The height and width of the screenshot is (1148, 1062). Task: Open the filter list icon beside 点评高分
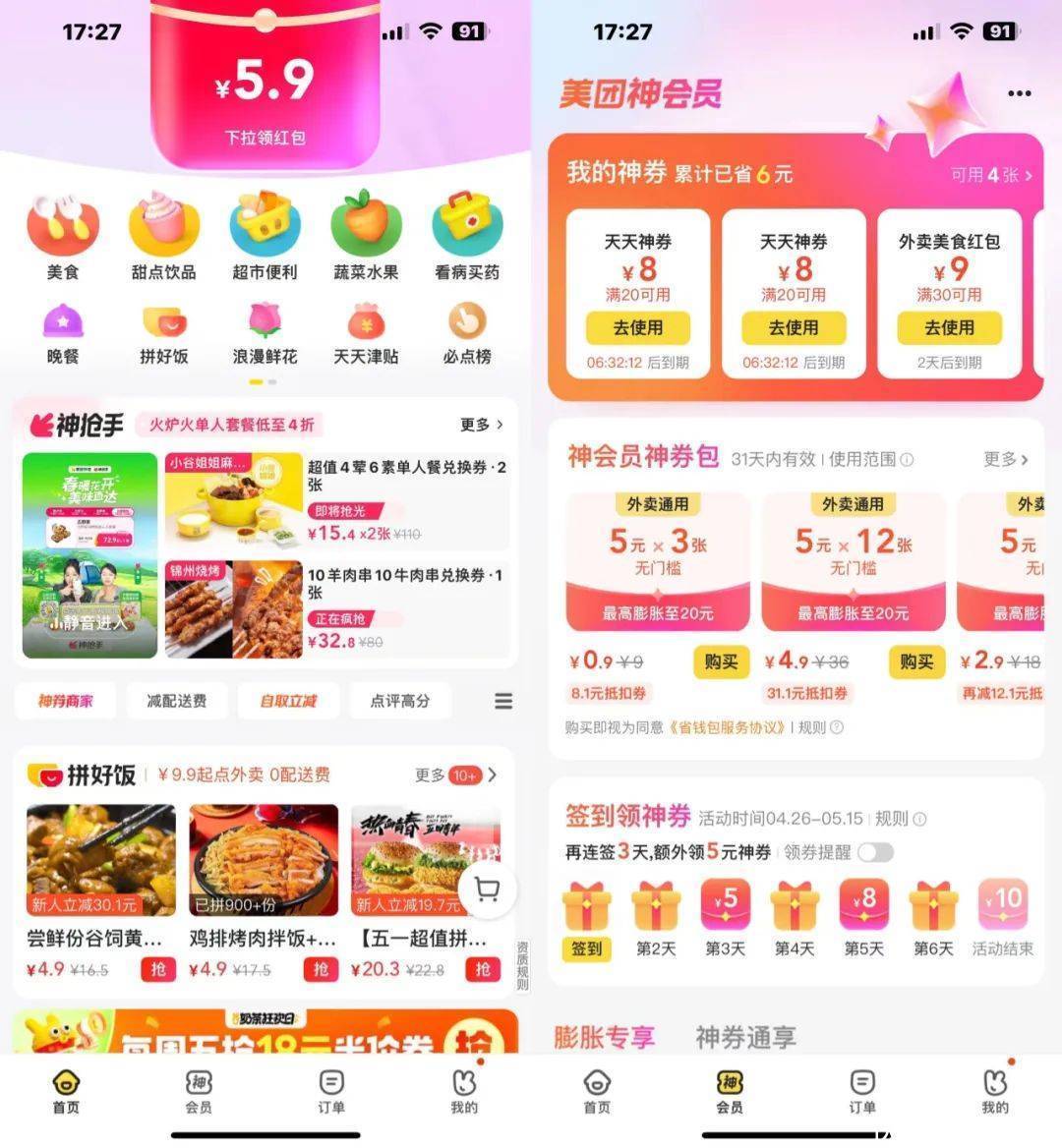pos(503,701)
